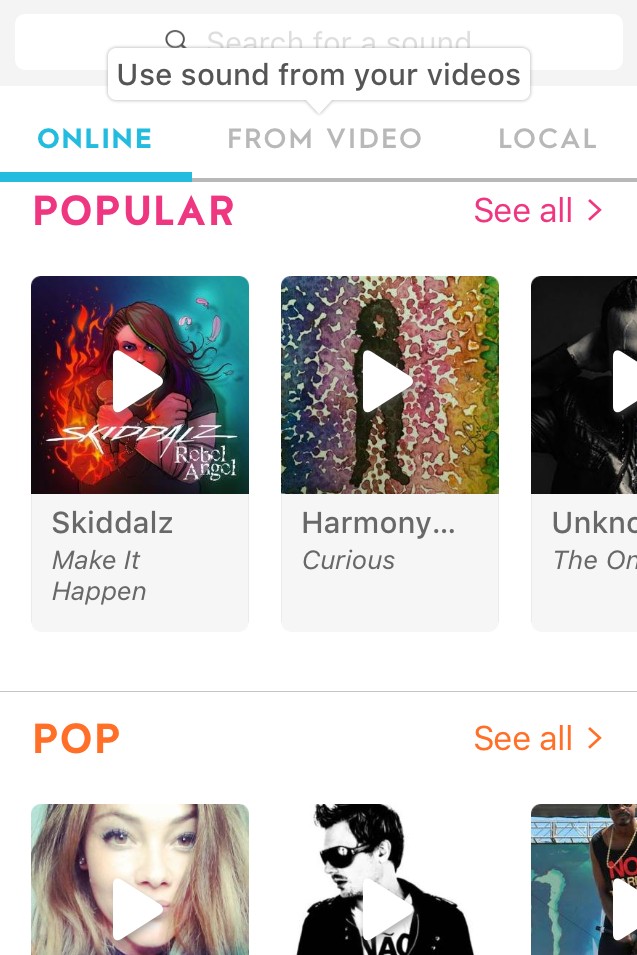Viewport: 637px width, 955px height.
Task: Play Skiddalz Make It Happen preview
Action: 138,382
